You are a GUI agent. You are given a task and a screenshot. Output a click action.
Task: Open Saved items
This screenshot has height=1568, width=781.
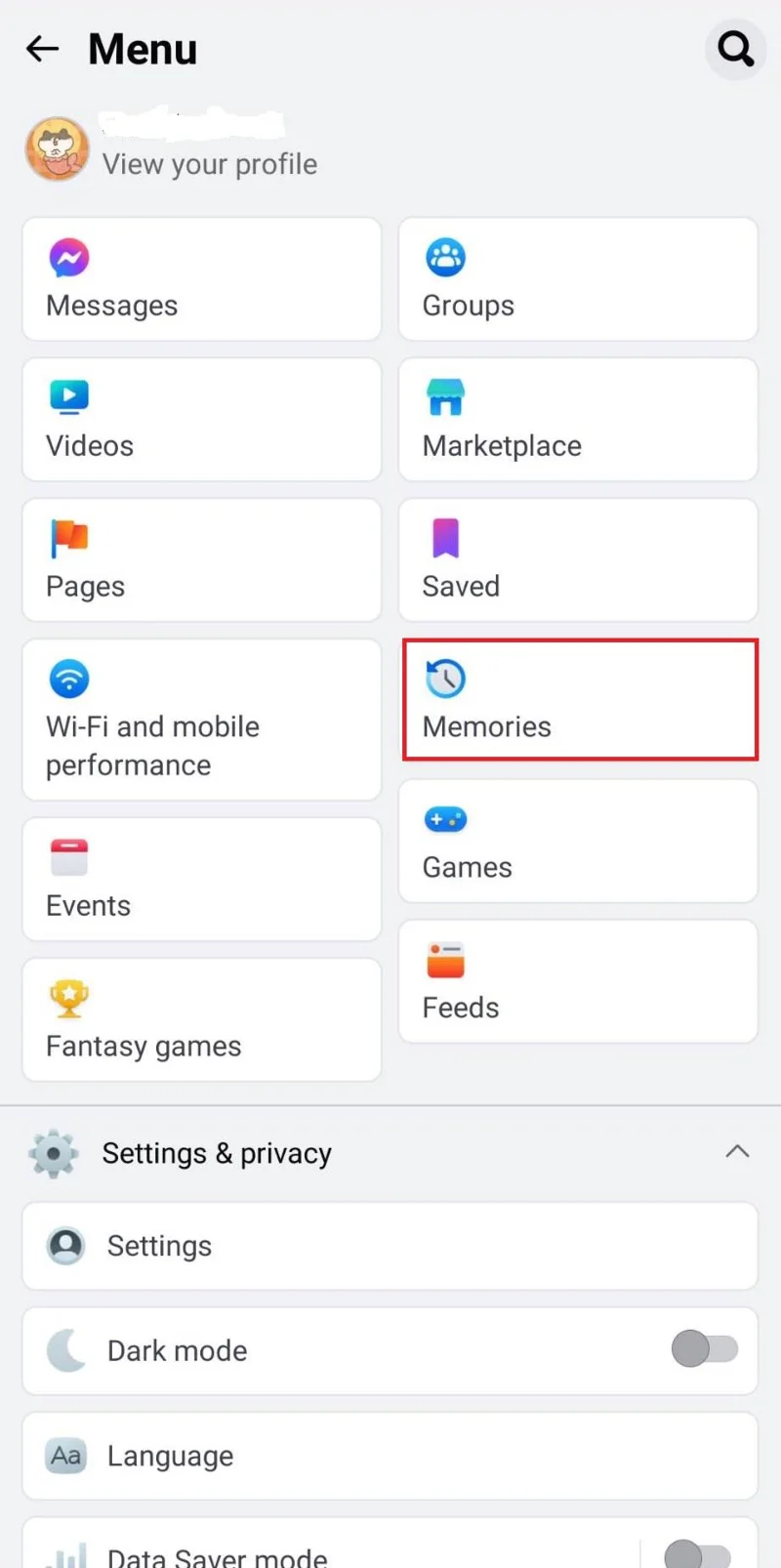click(578, 560)
